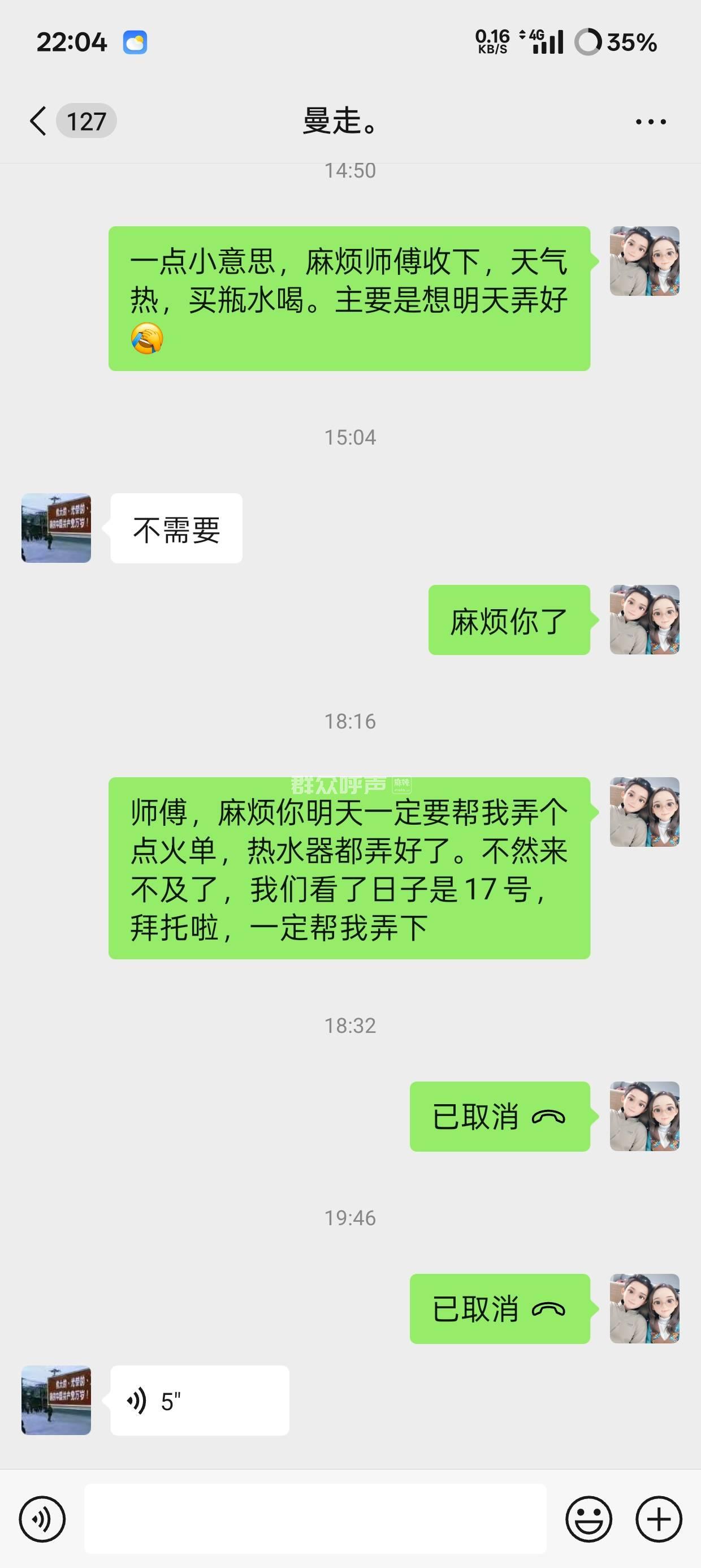Screen dimensions: 701x1568
Task: Open my avatar beside 麻烦你了
Action: pyautogui.click(x=644, y=619)
